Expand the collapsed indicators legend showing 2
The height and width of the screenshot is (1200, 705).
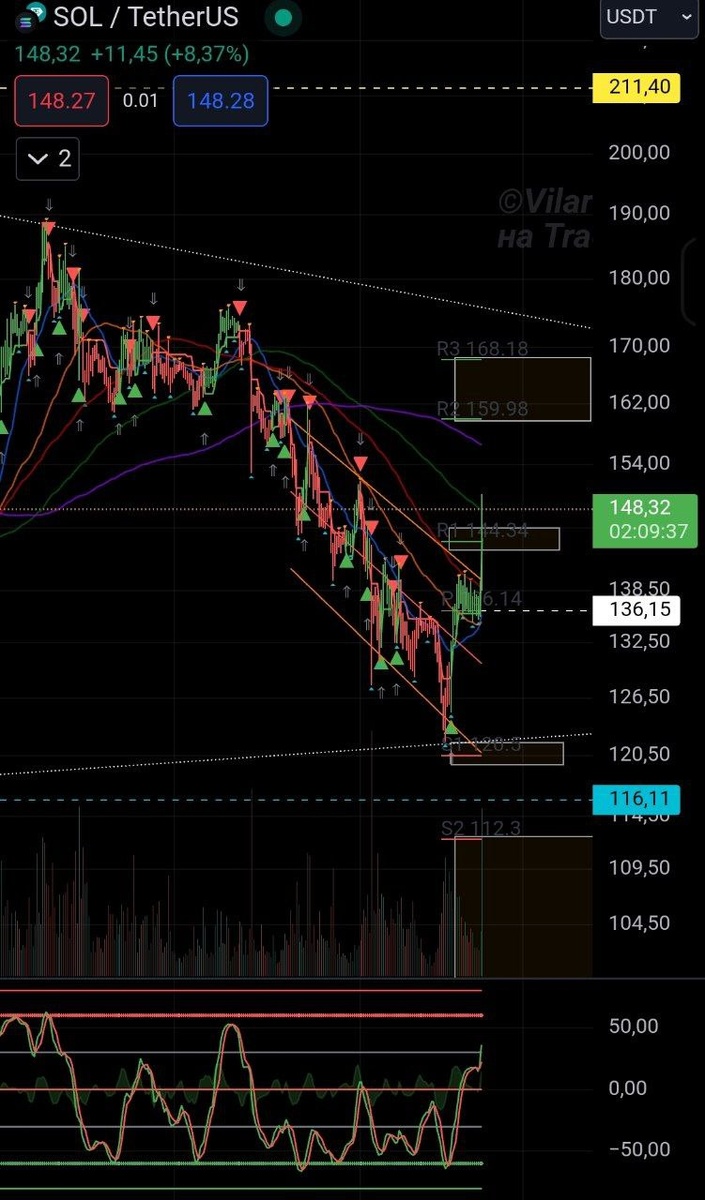pos(48,159)
